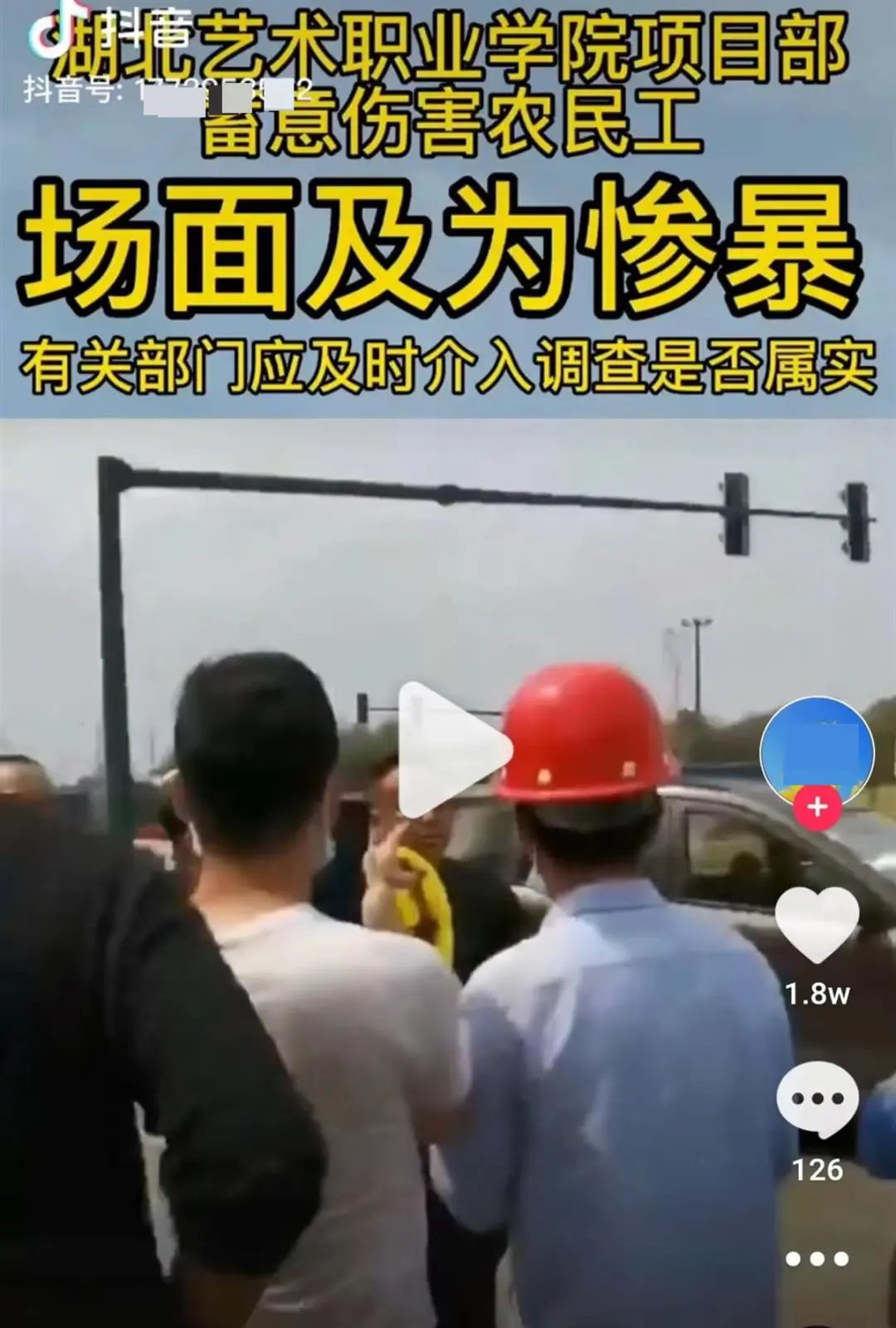Open the comments with 126 replies
This screenshot has width=896, height=1328.
(817, 1101)
